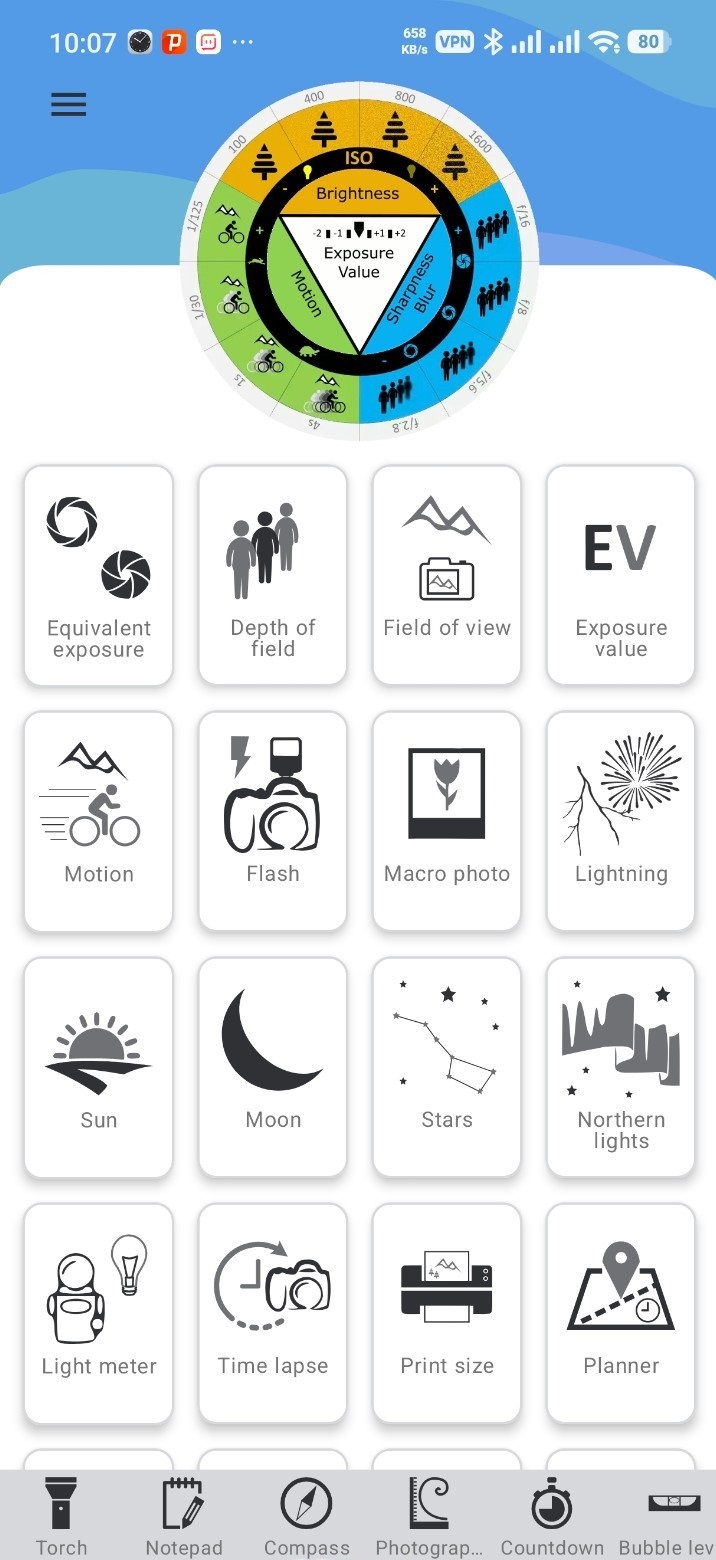Select the Lightning card
716x1560 pixels.
621,822
